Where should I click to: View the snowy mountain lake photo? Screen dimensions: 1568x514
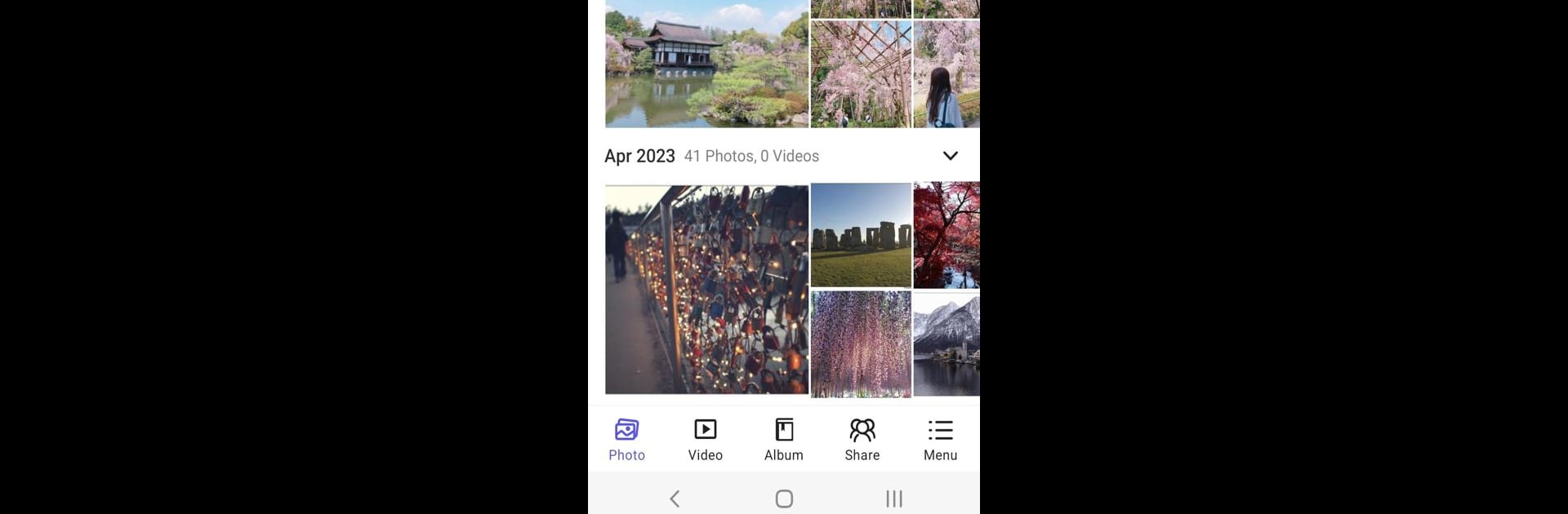(x=946, y=343)
